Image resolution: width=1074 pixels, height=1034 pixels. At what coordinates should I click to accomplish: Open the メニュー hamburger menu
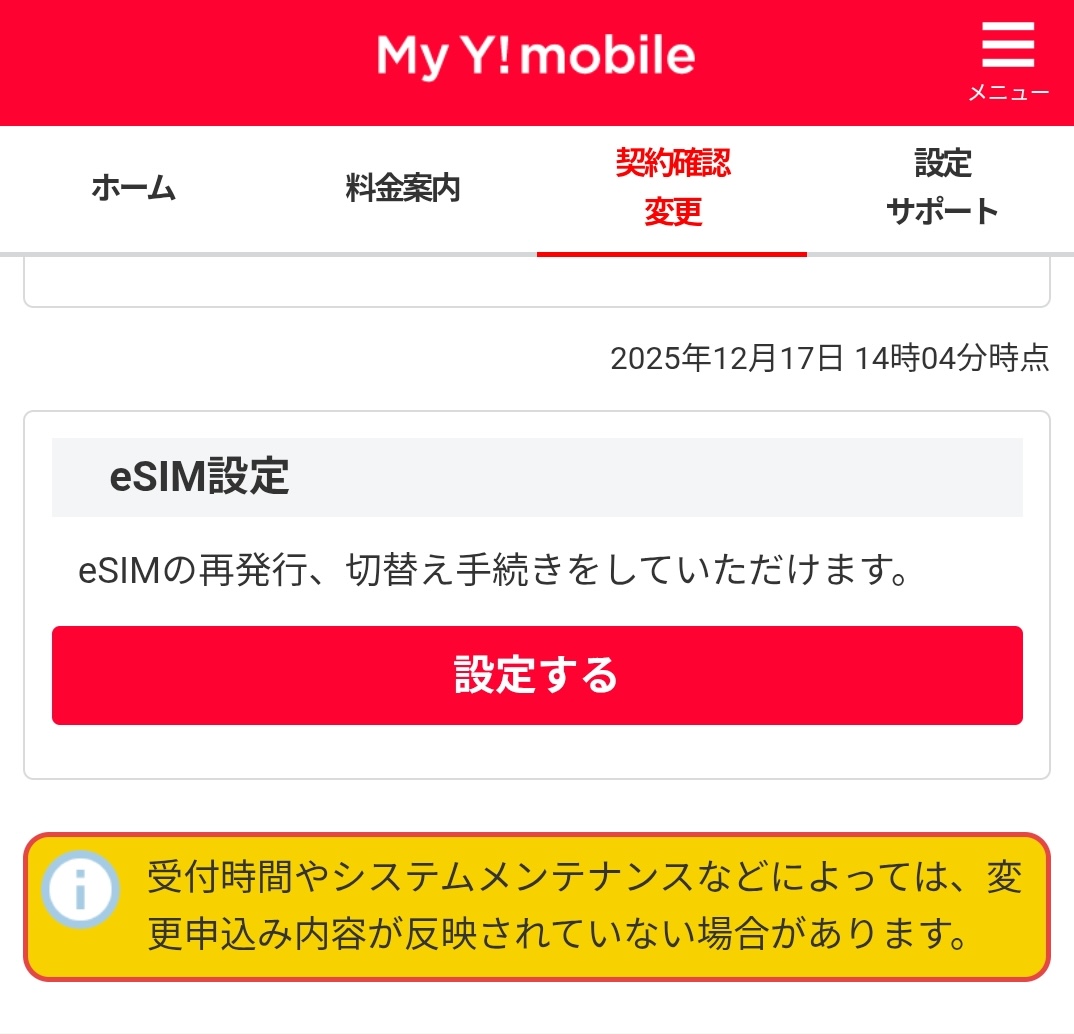tap(1008, 60)
